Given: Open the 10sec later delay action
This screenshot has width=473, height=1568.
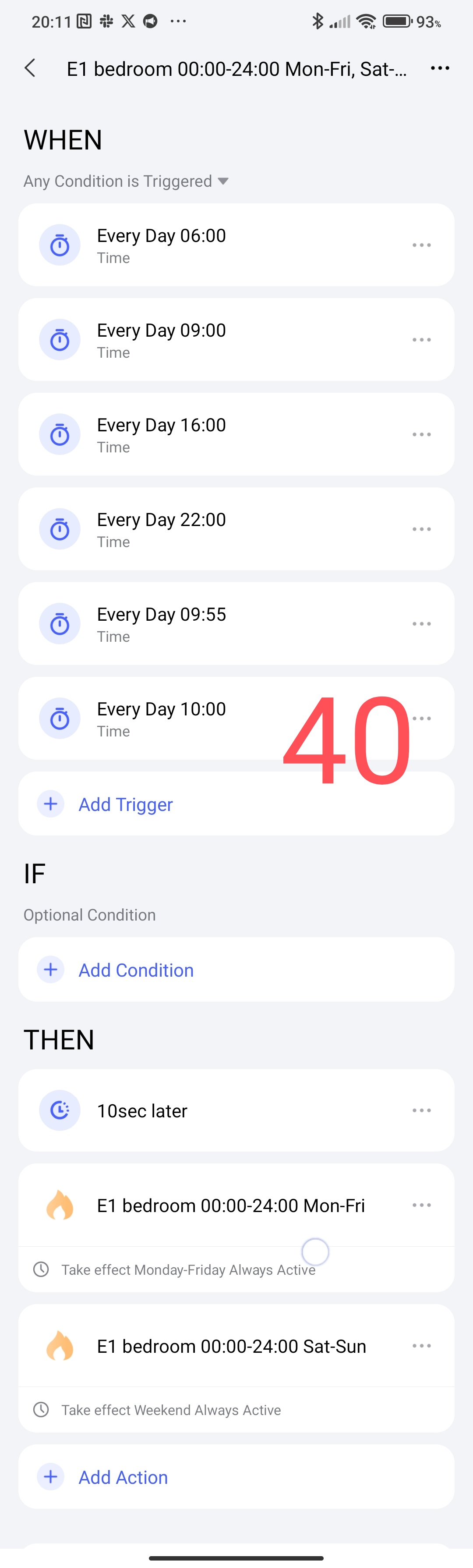Looking at the screenshot, I should pyautogui.click(x=182, y=1110).
